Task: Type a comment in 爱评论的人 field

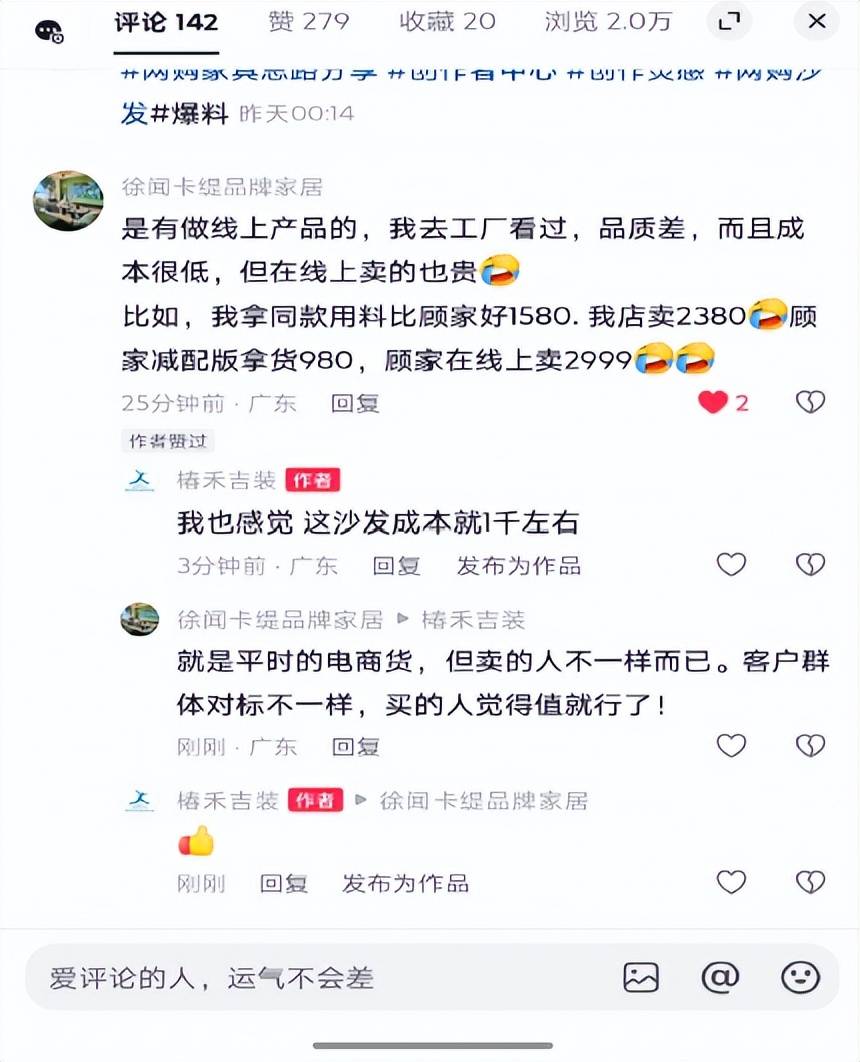Action: (300, 977)
